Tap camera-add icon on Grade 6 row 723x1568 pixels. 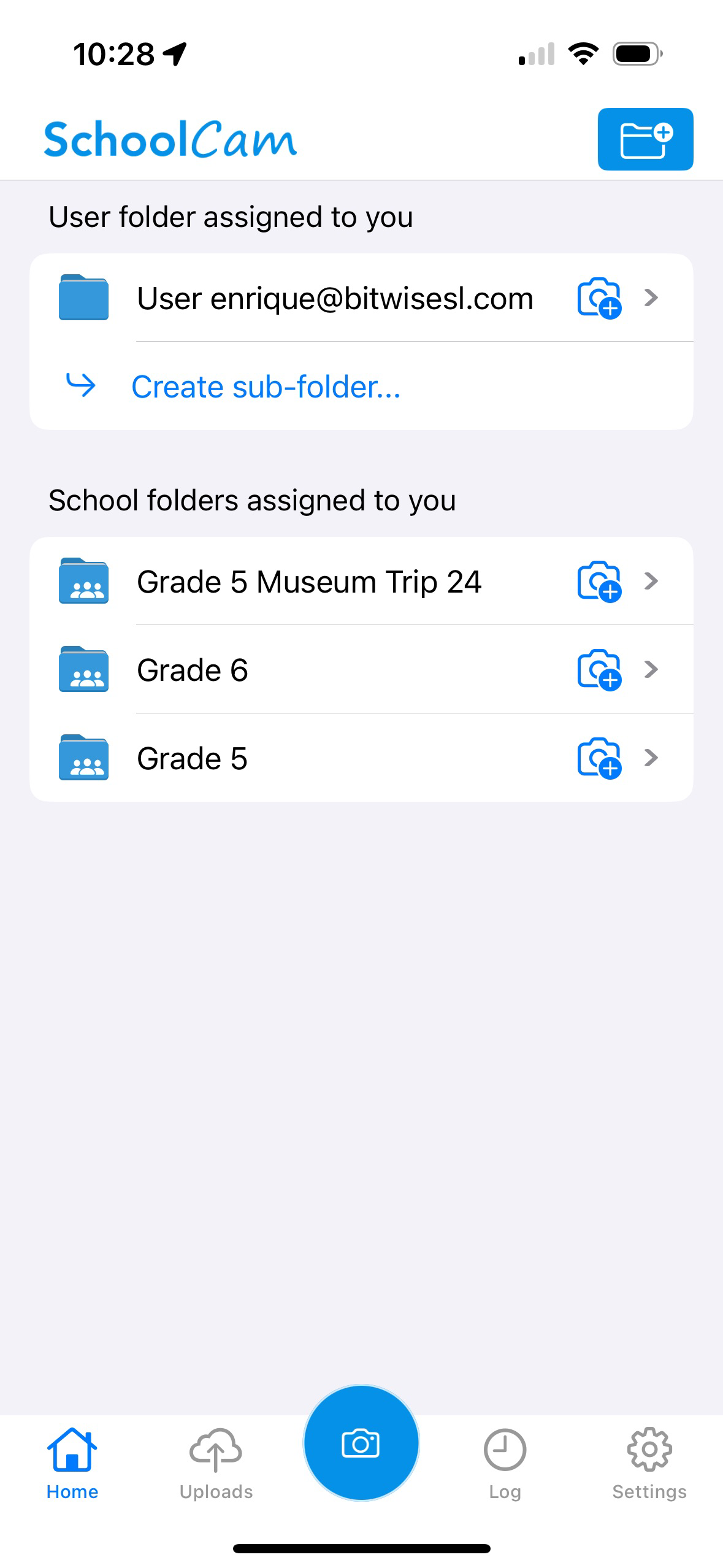[x=599, y=670]
